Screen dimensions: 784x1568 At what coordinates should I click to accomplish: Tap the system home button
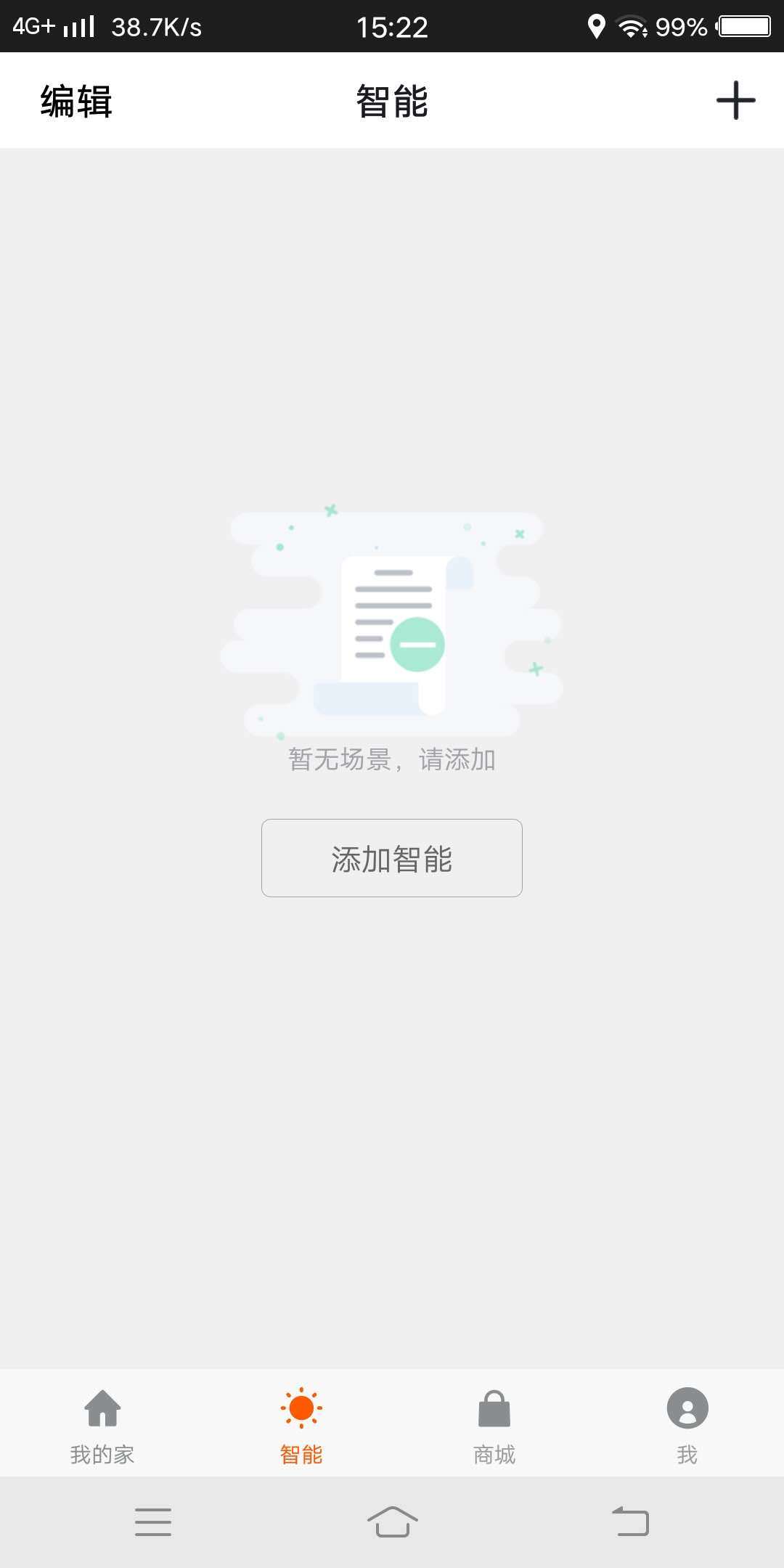click(x=392, y=1522)
